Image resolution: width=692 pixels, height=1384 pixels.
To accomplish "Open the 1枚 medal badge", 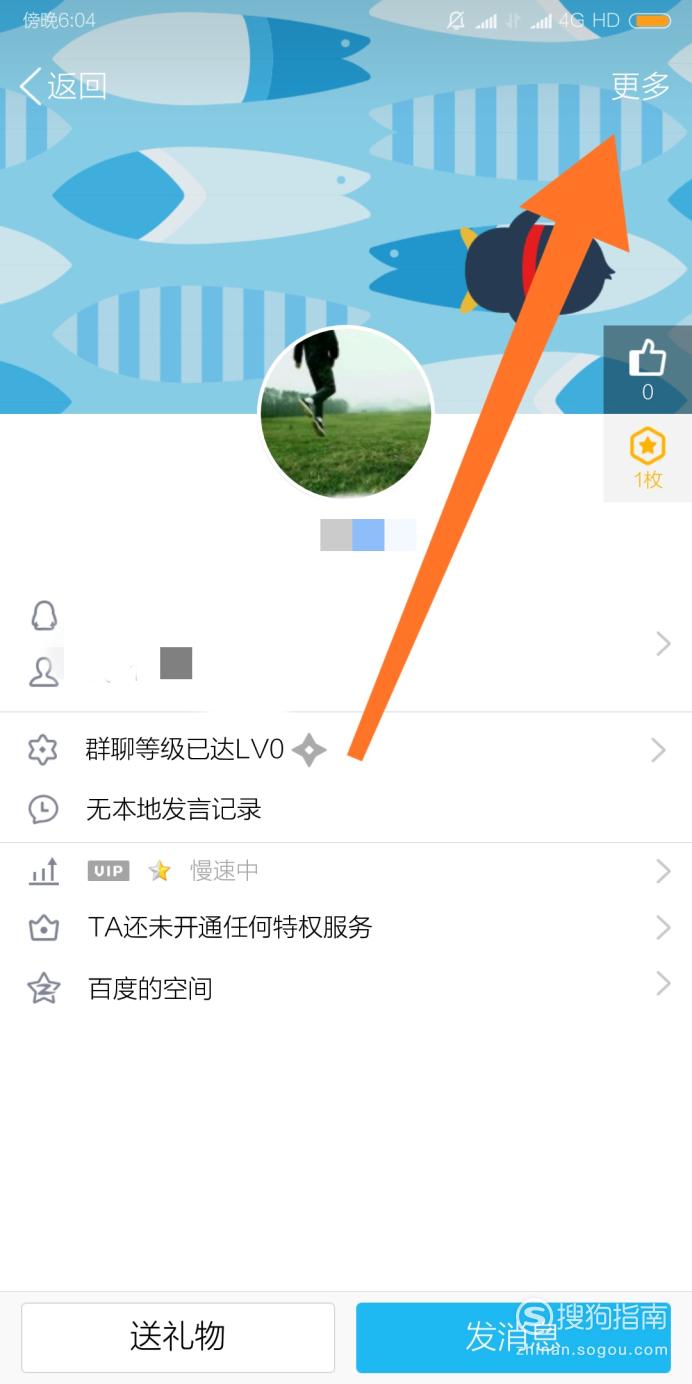I will (x=647, y=458).
